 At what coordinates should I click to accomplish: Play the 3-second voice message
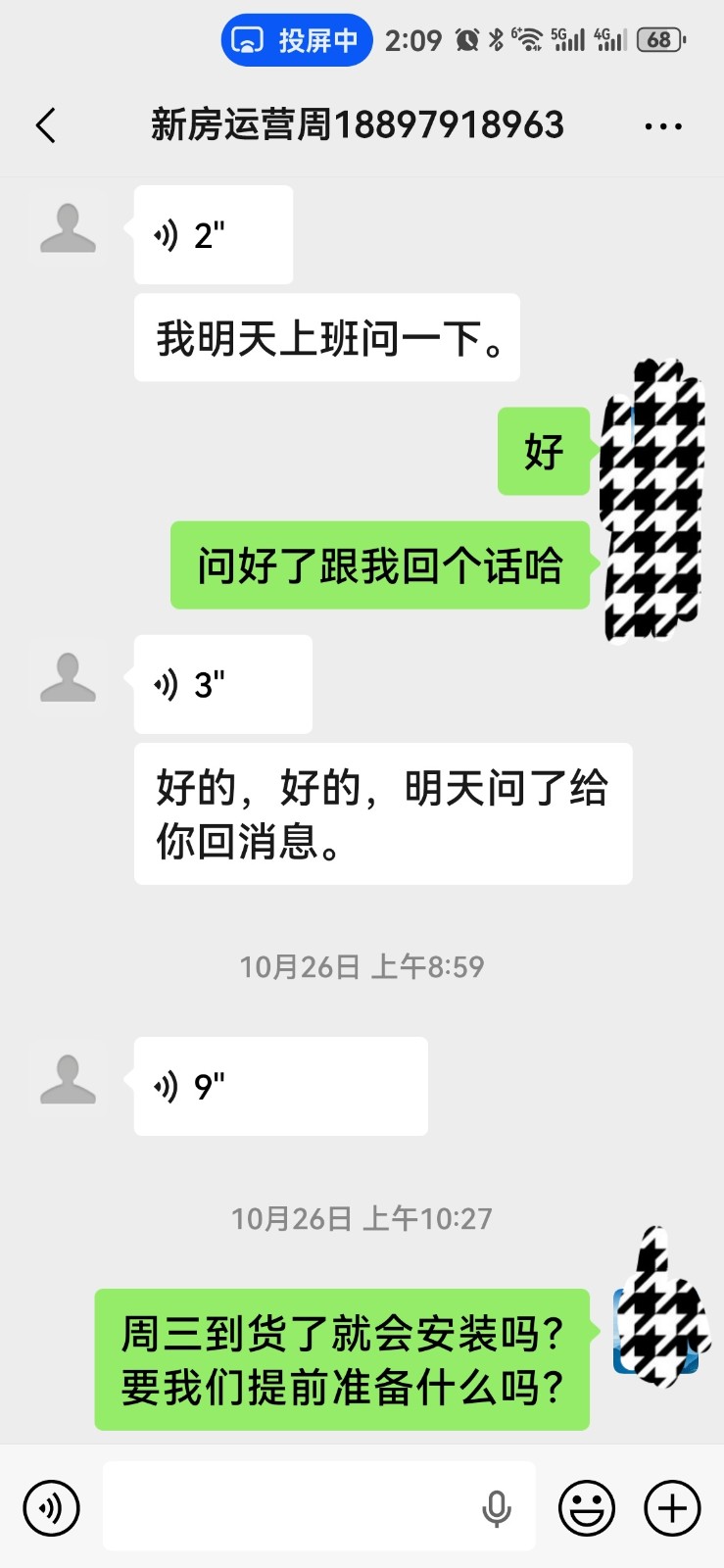[222, 684]
